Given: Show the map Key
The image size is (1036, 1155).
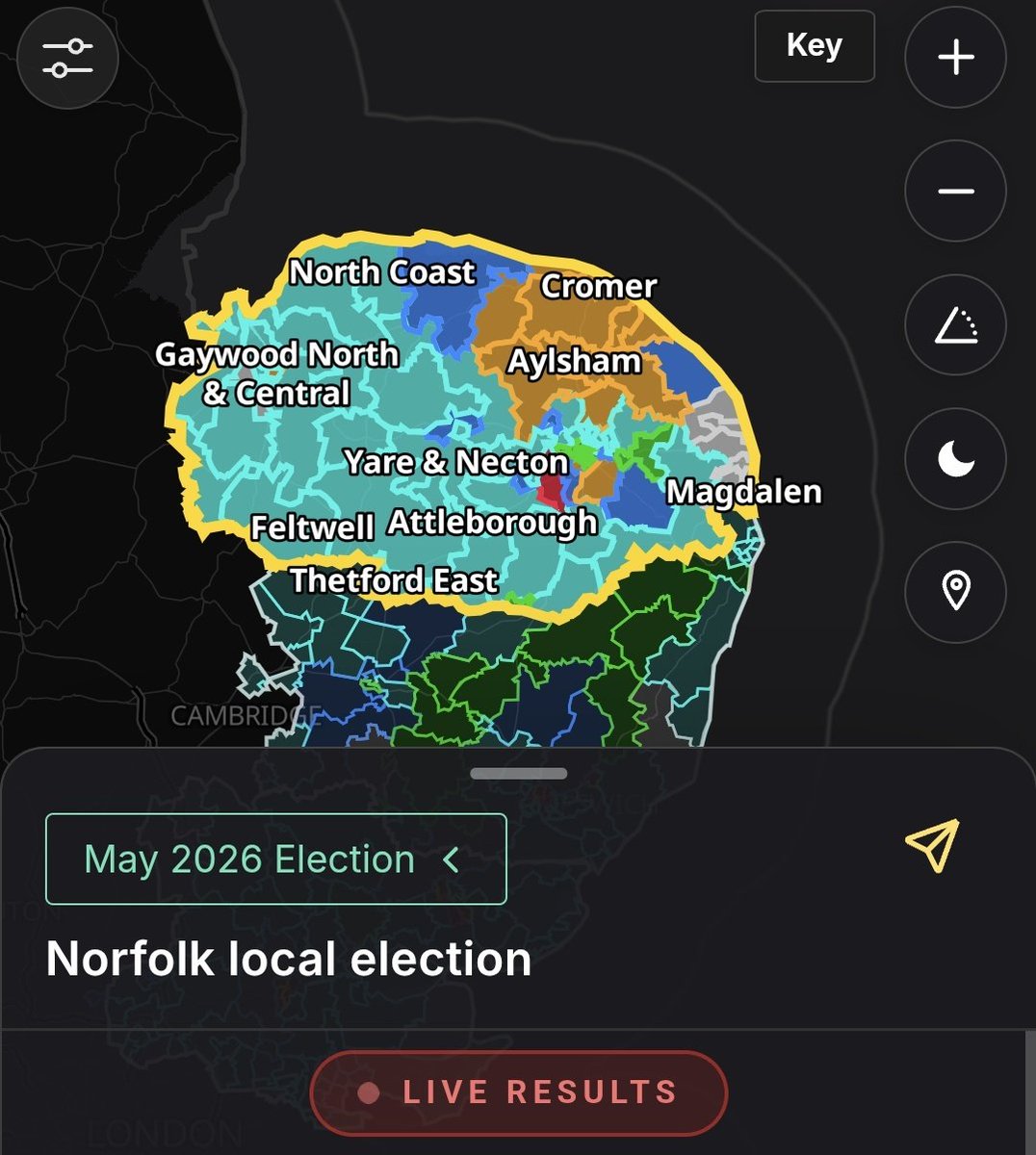Looking at the screenshot, I should pos(815,45).
